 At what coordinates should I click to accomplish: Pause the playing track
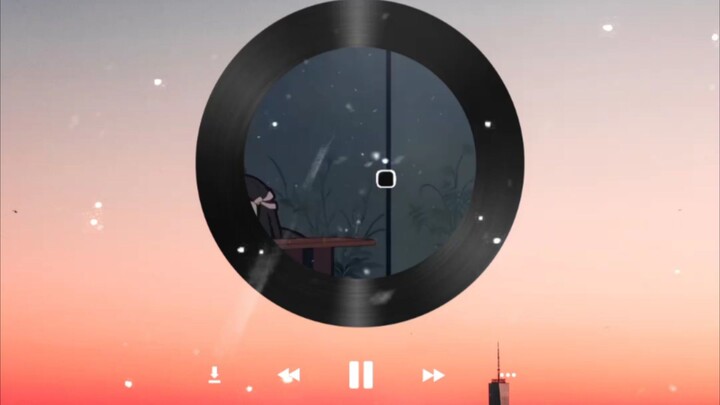(x=360, y=375)
